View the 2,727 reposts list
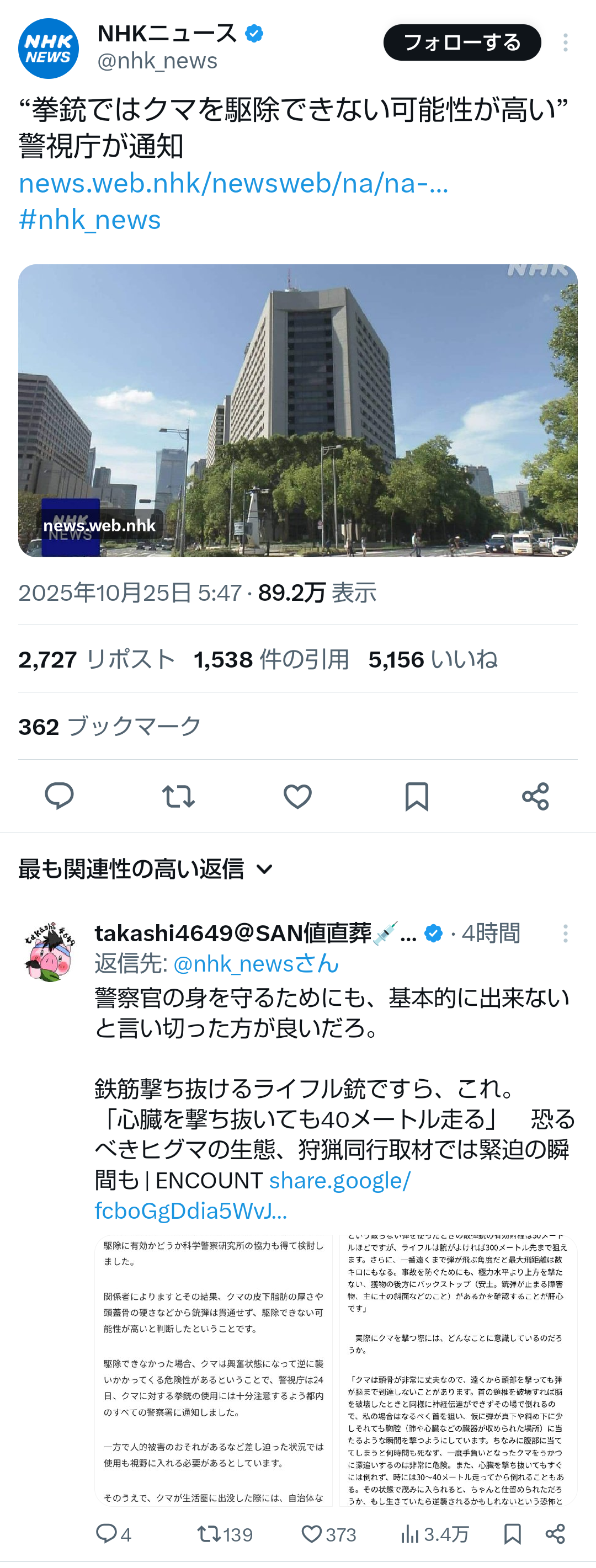The image size is (596, 1568). coord(96,659)
